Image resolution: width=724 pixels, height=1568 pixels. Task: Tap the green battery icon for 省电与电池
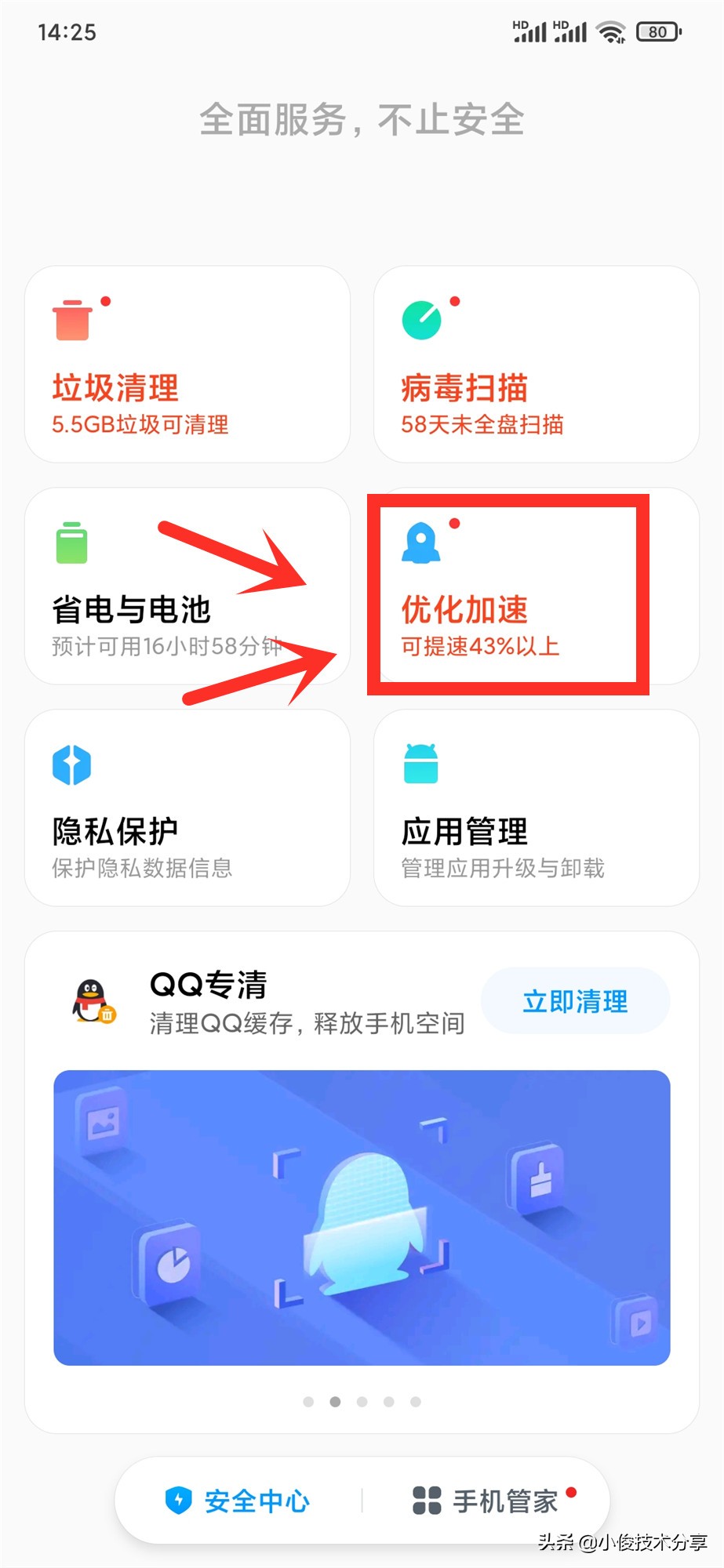(72, 543)
